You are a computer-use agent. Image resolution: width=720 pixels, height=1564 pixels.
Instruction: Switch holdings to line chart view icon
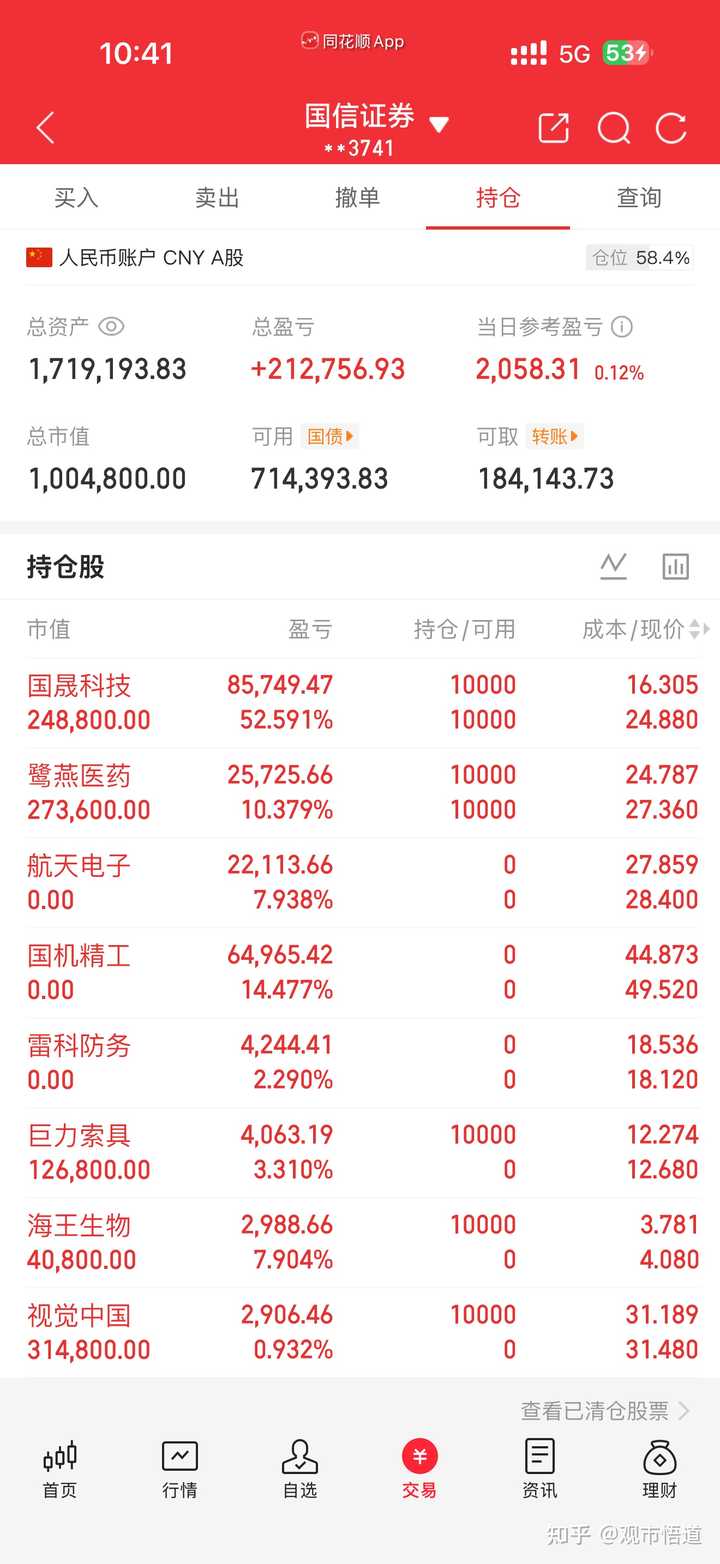(x=614, y=566)
